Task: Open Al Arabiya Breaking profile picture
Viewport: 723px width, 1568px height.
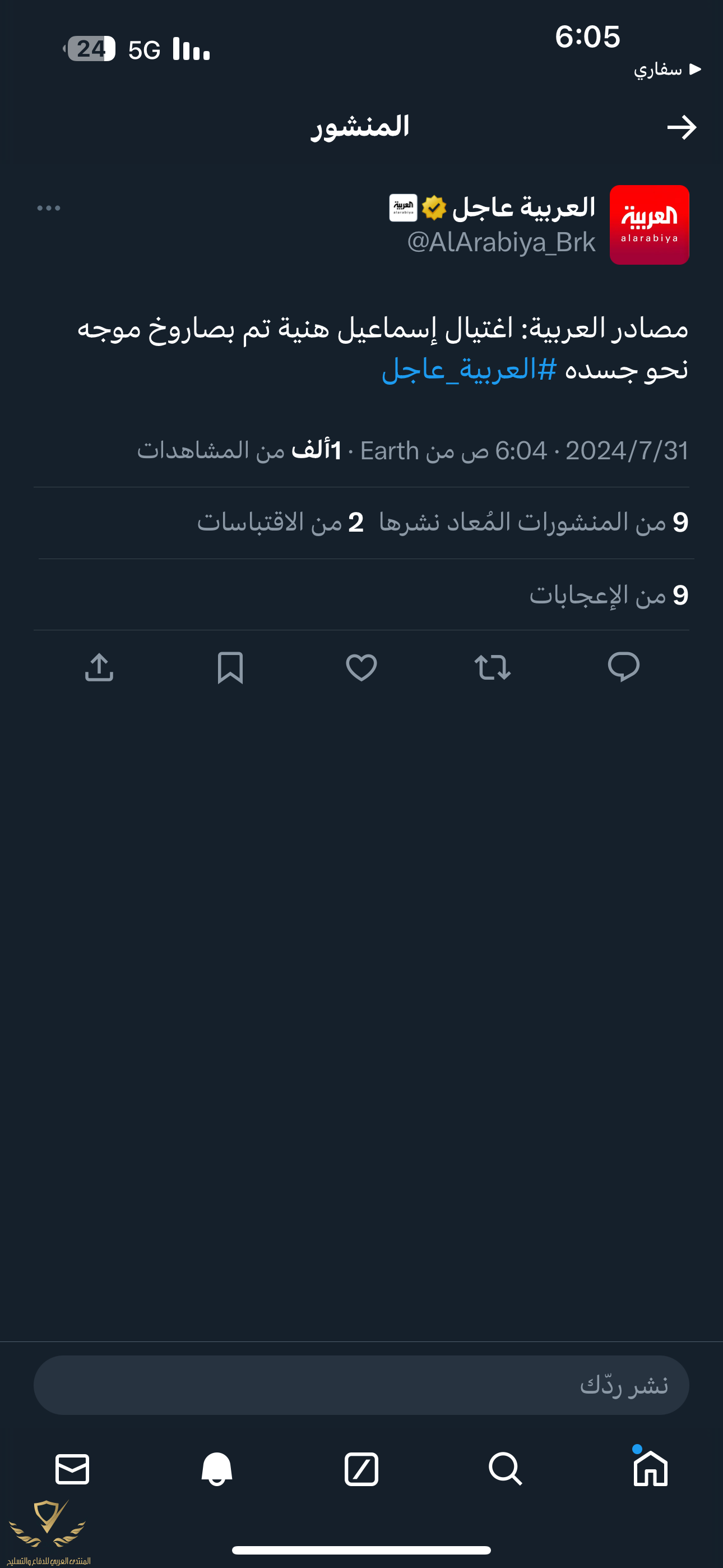Action: (649, 225)
